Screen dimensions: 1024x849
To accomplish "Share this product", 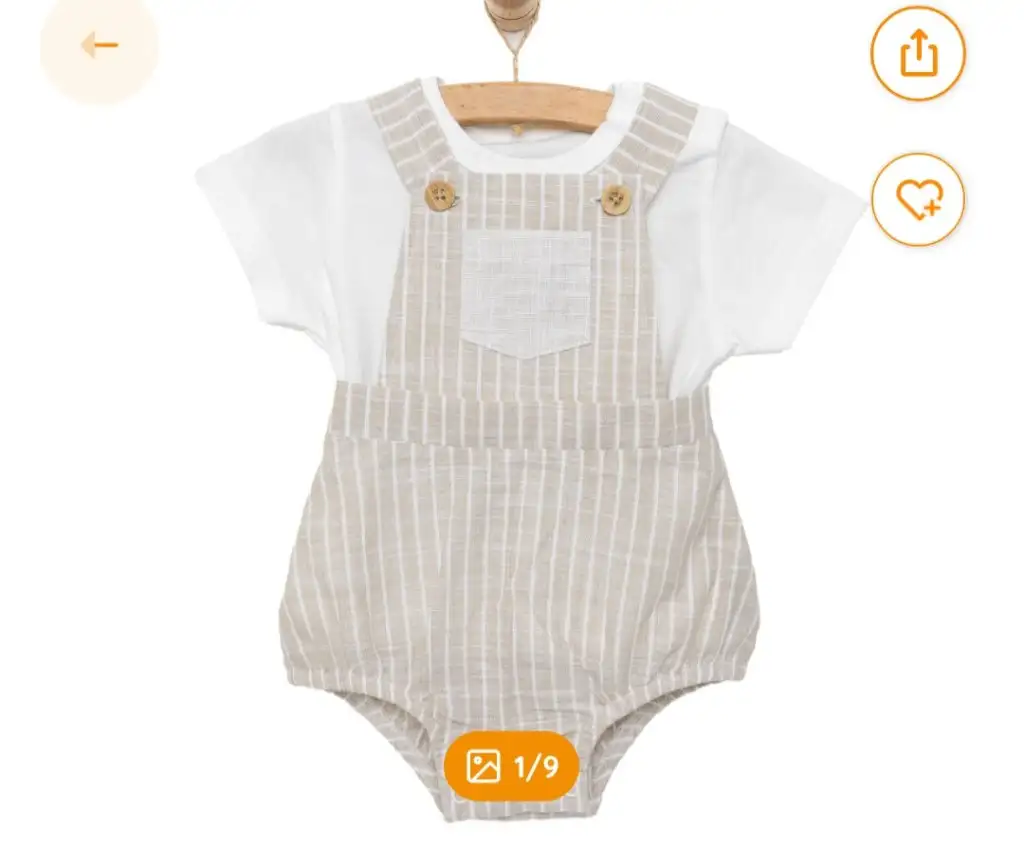I will tap(917, 54).
